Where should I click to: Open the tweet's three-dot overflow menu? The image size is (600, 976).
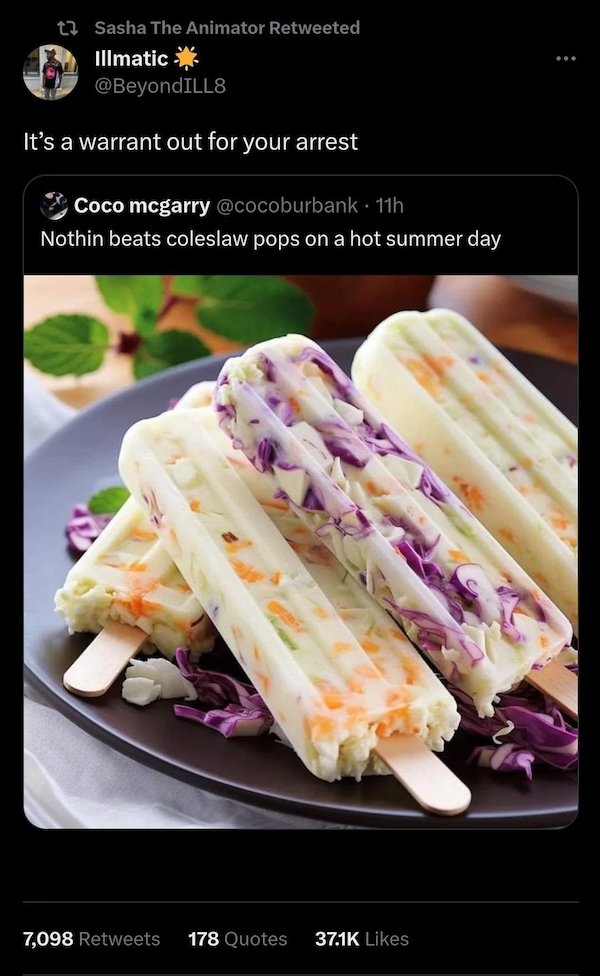(x=566, y=56)
